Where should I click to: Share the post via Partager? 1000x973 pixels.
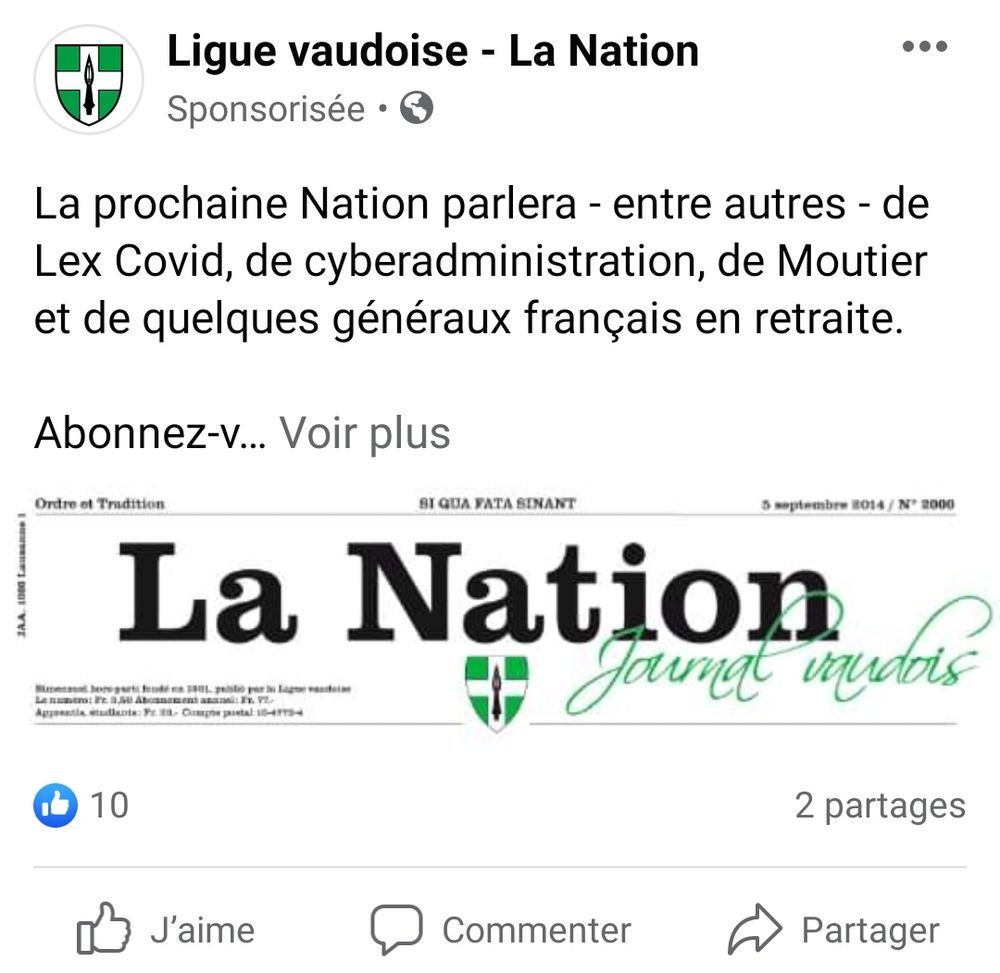click(x=833, y=930)
